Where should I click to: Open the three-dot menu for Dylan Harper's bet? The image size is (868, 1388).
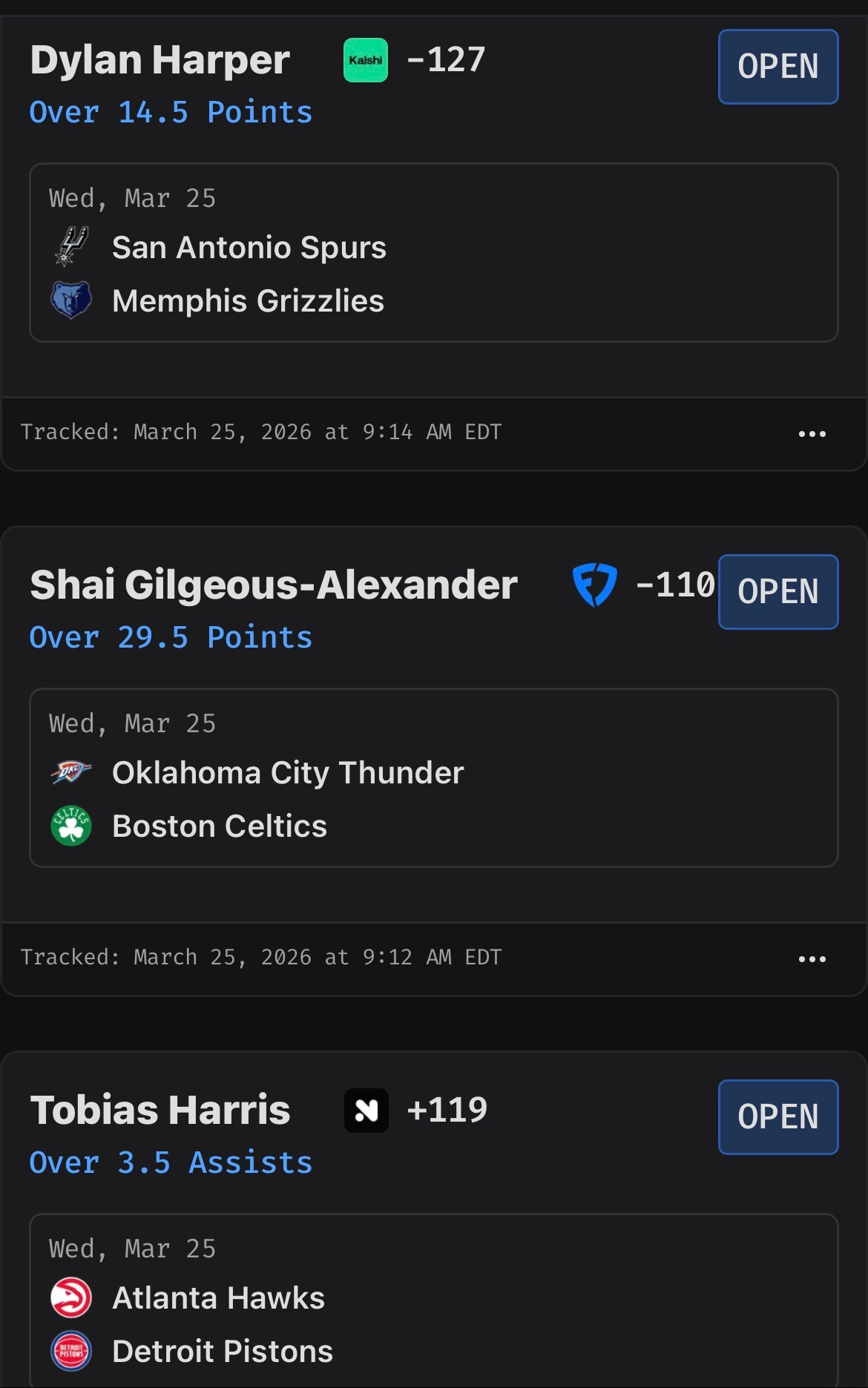point(812,434)
